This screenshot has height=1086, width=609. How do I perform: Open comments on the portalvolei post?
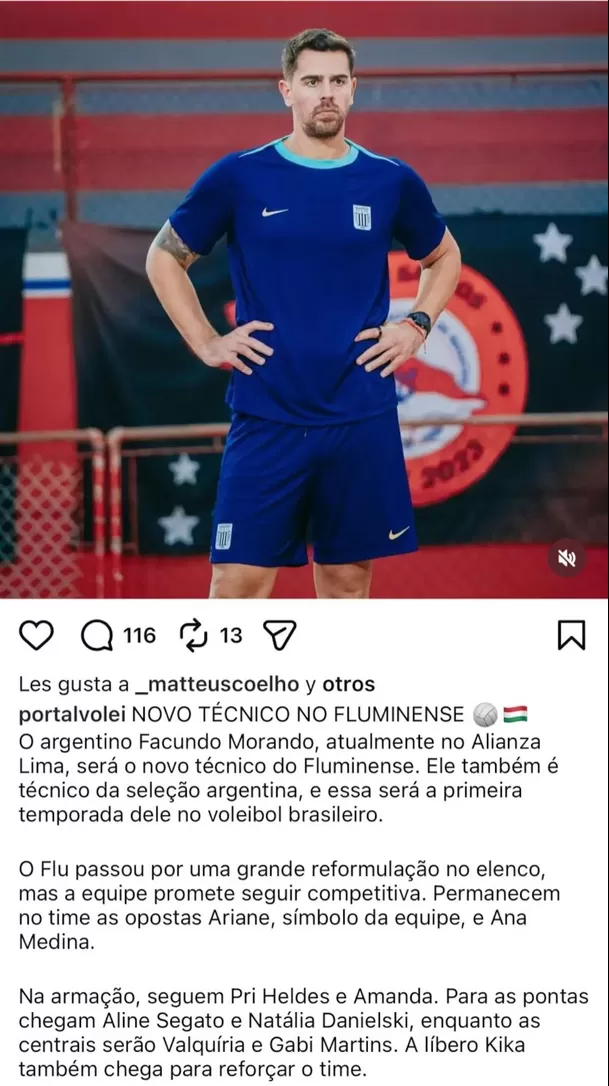click(97, 635)
